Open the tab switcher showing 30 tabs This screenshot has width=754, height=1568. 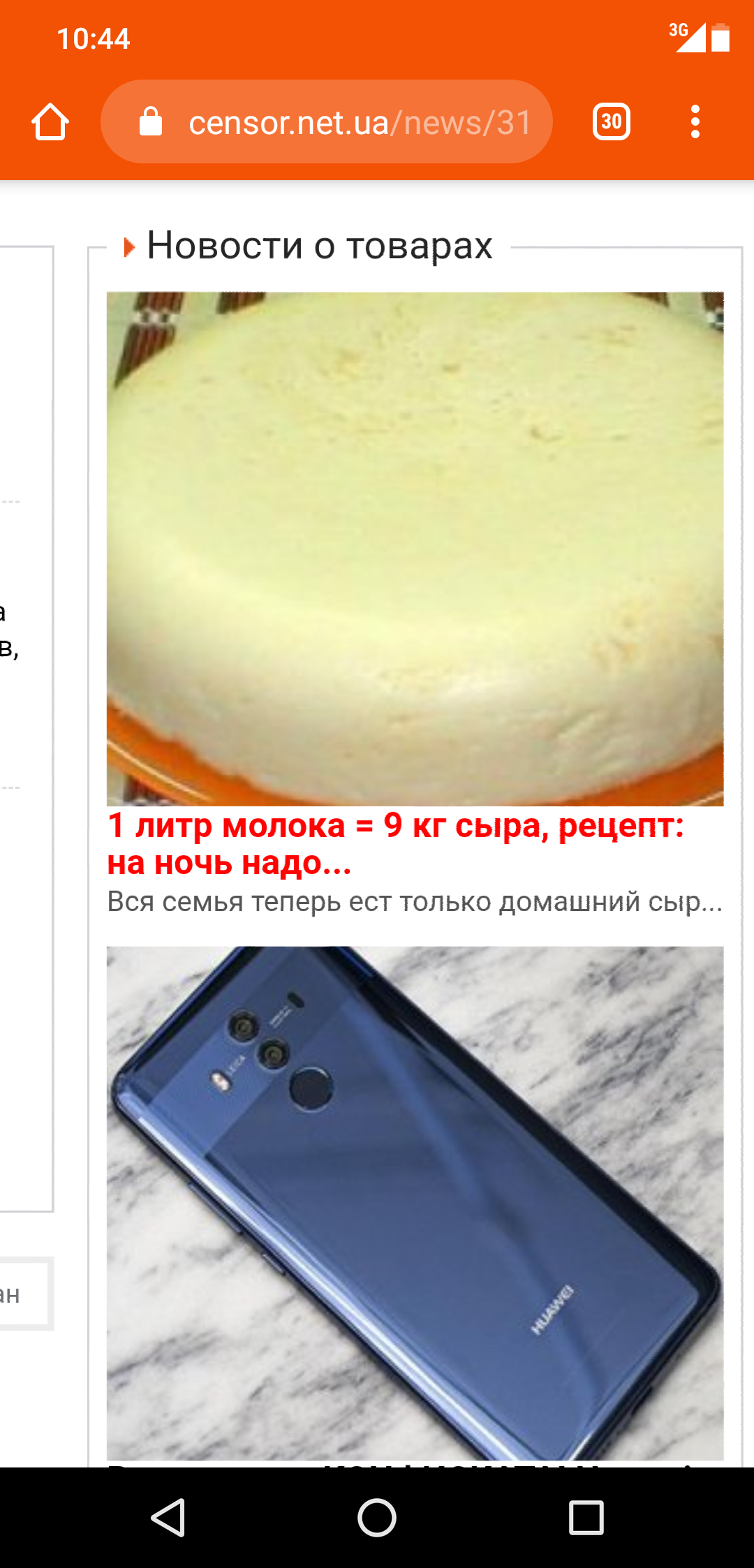click(x=612, y=122)
